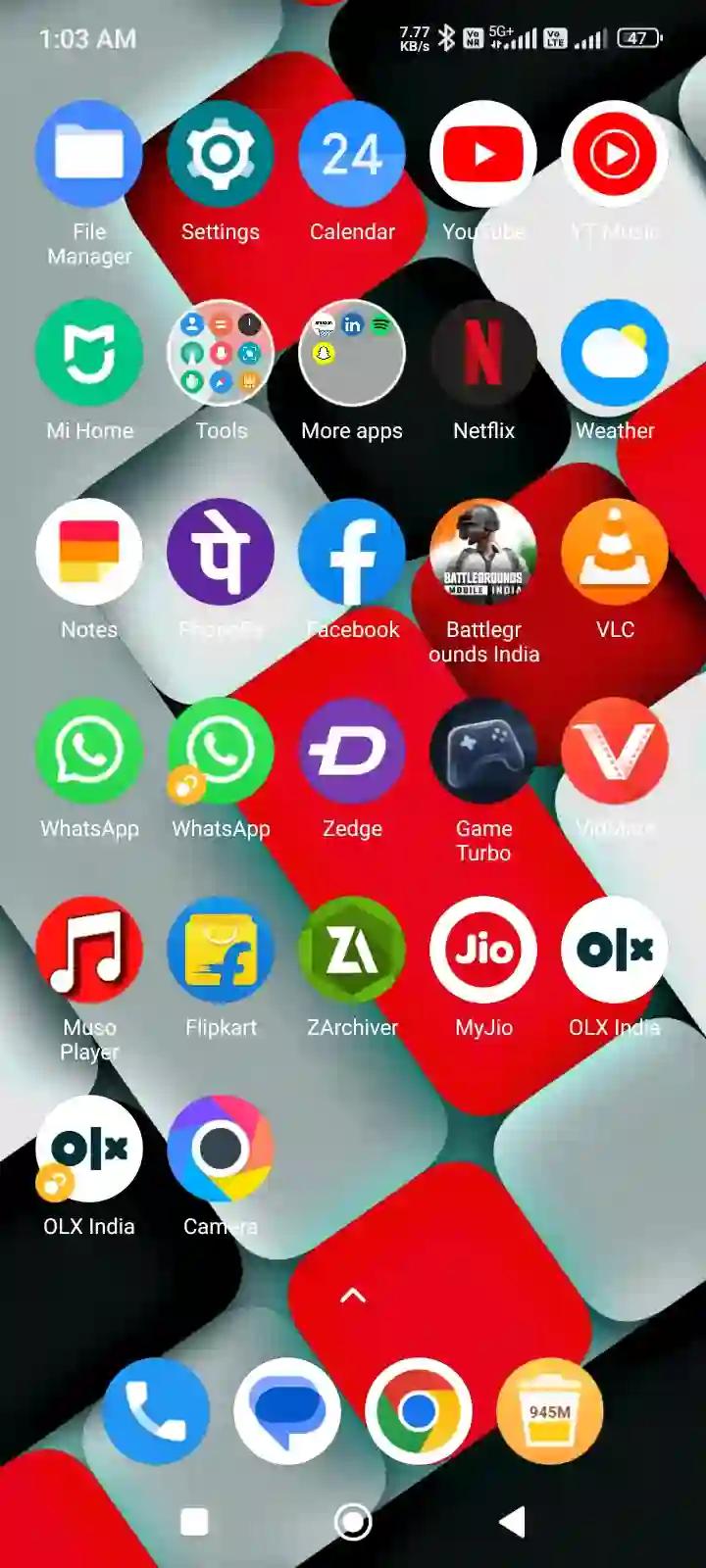Launch File Manager

89,155
